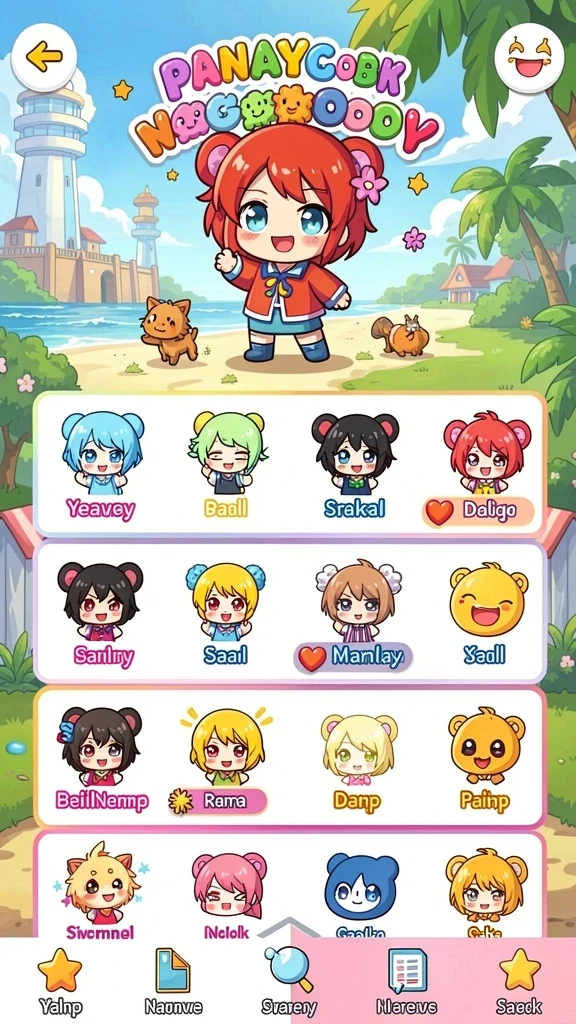
Task: Switch to the Yalnp star tab
Action: coord(59,980)
